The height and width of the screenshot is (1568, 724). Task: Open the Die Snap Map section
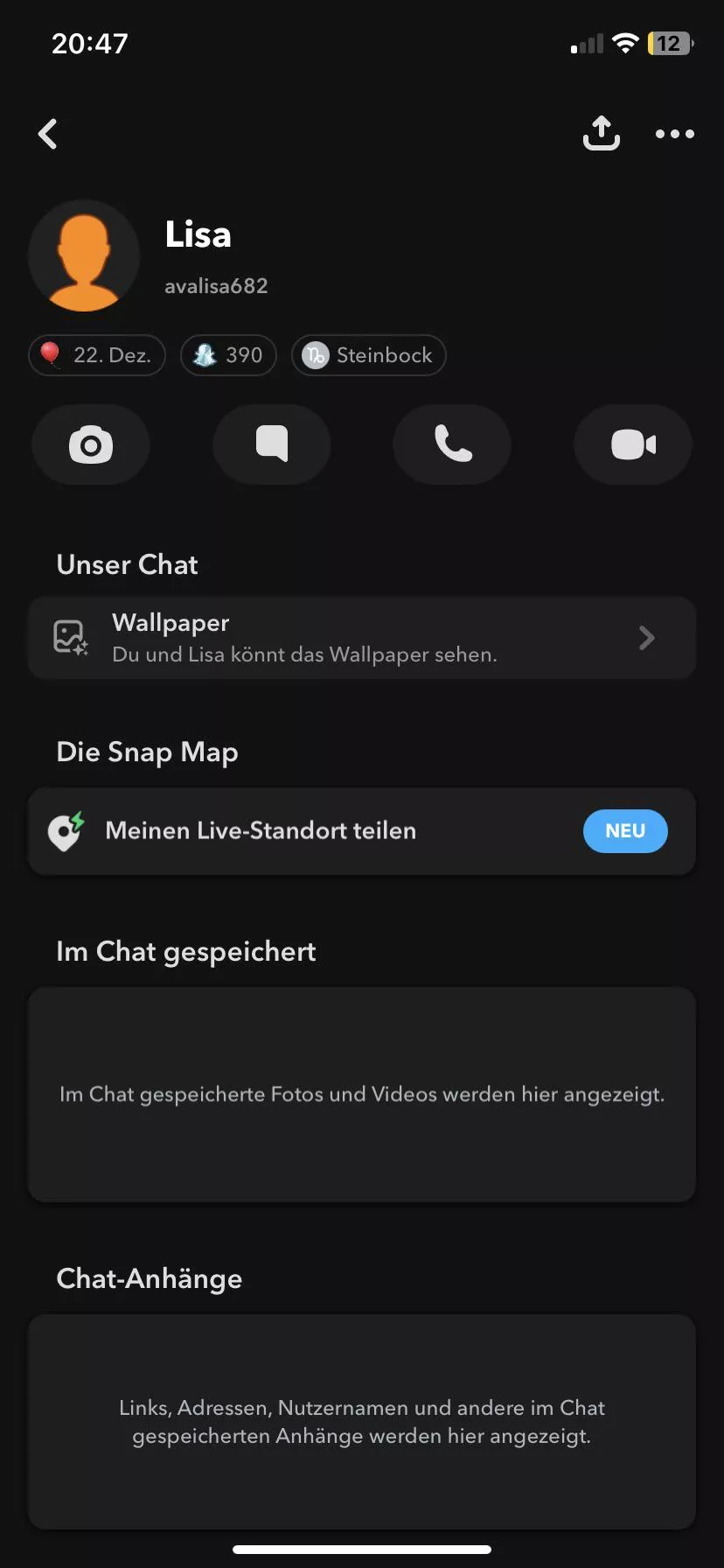tap(147, 752)
